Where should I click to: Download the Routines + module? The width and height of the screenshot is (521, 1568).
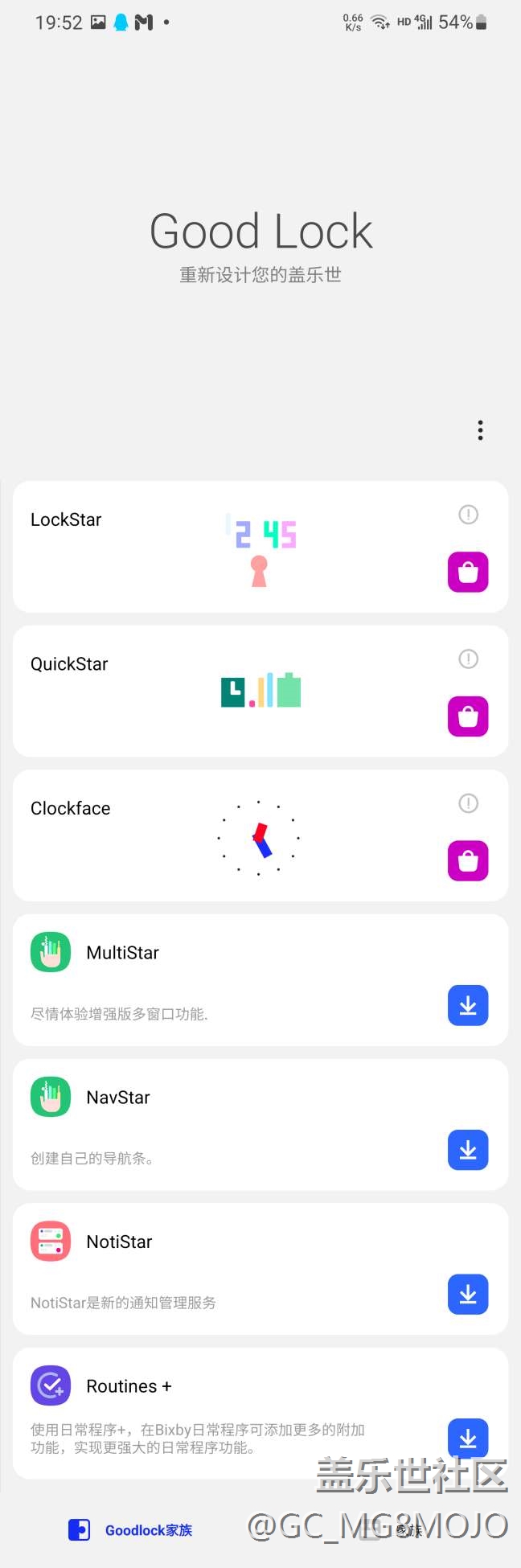(x=468, y=1439)
